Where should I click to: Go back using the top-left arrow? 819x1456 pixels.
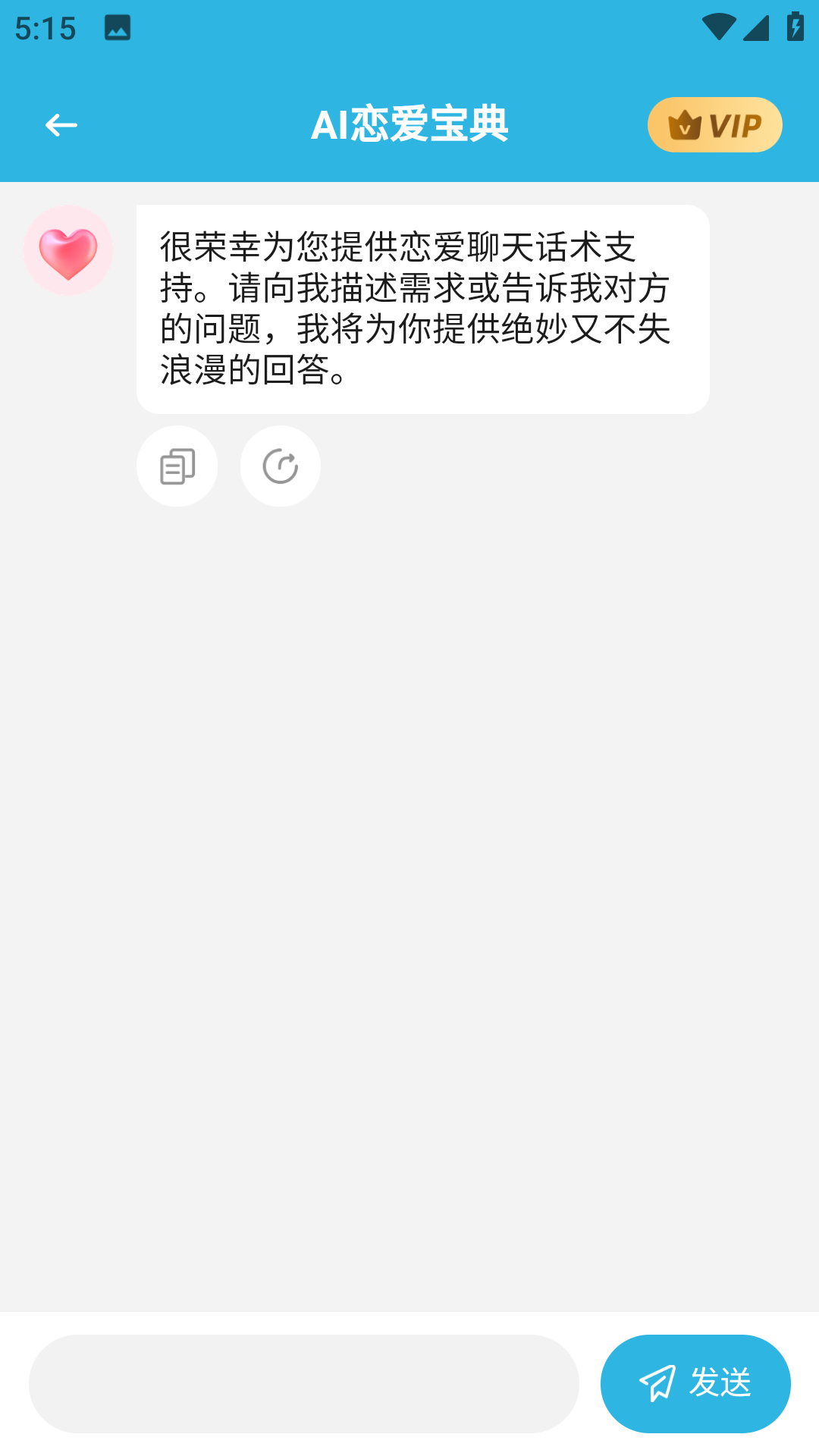point(61,125)
